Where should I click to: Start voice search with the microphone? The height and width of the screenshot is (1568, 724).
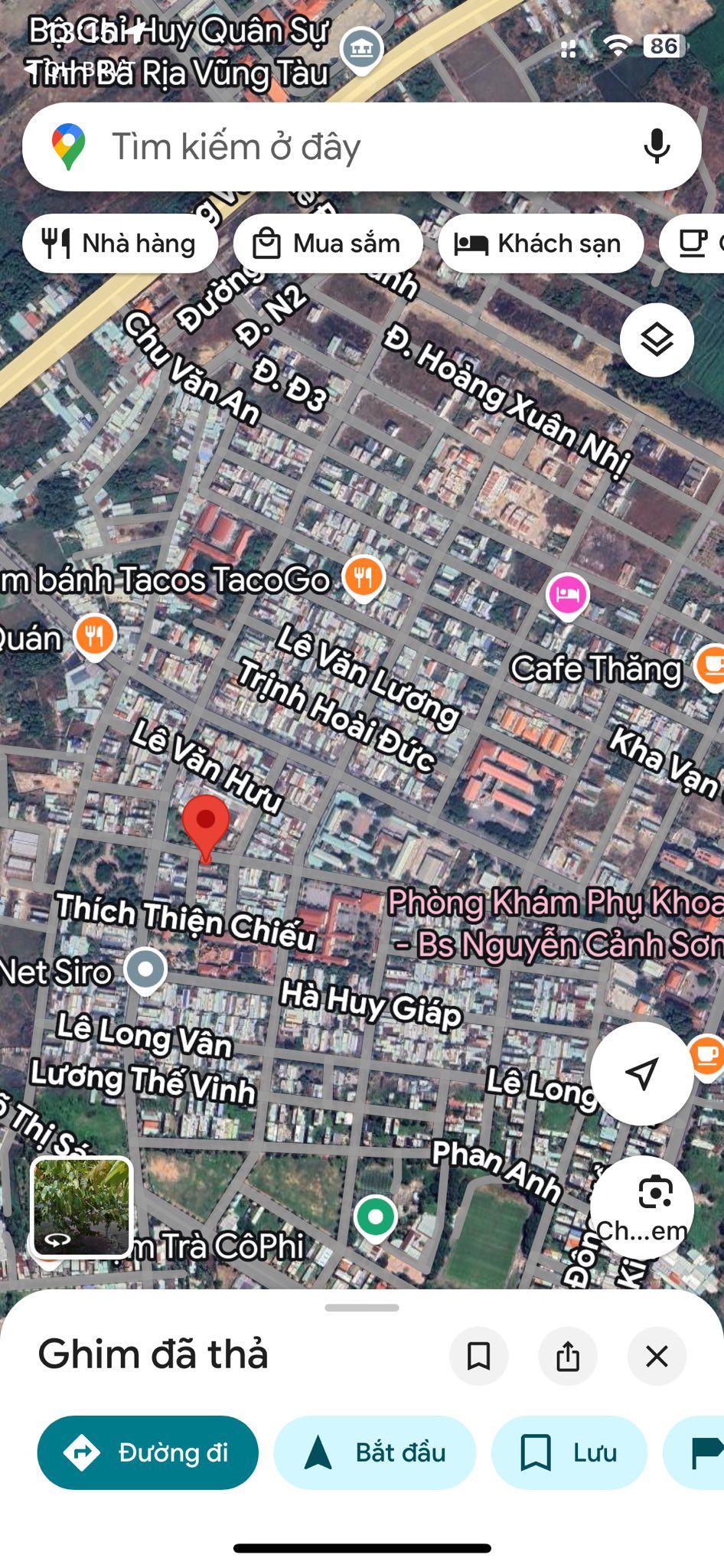click(x=656, y=146)
